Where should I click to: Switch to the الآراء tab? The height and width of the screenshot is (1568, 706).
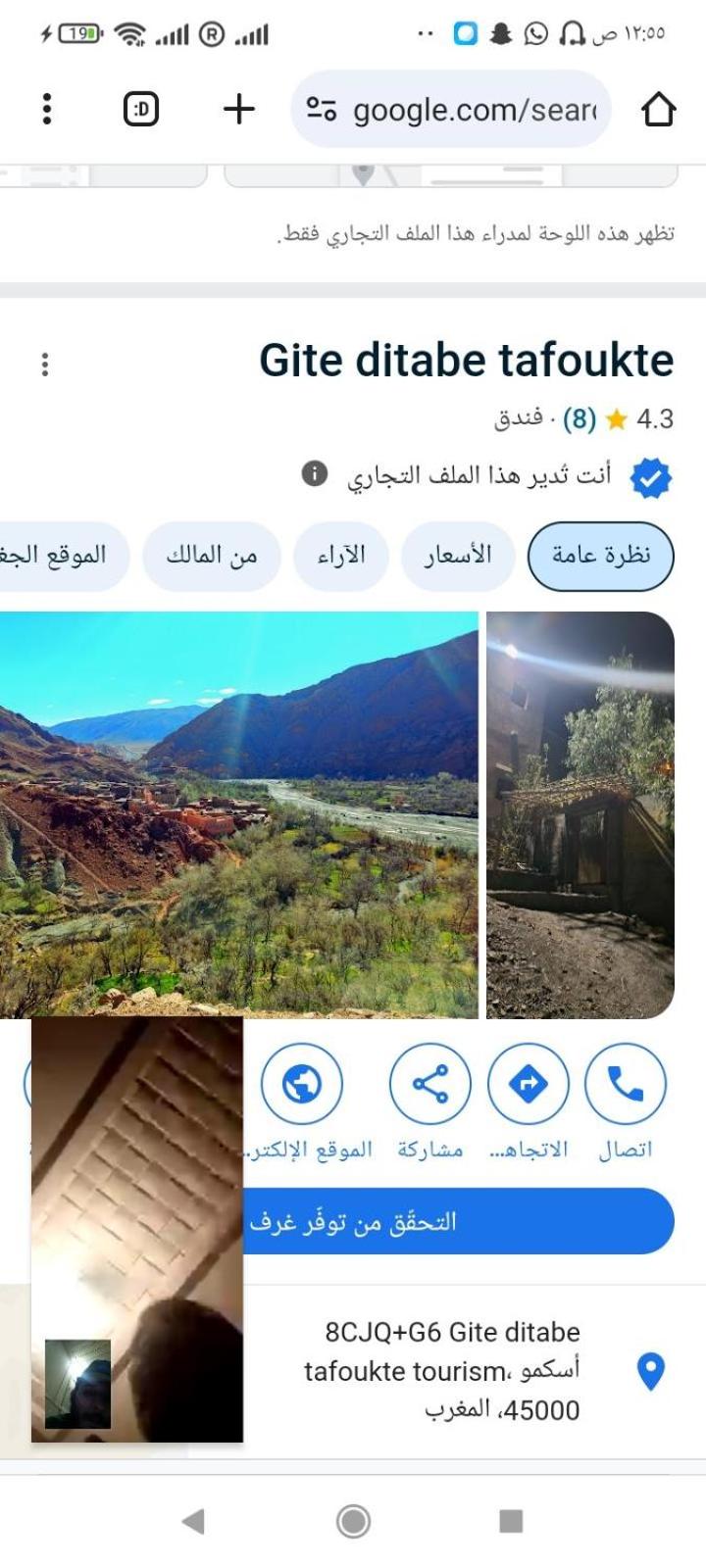point(340,556)
